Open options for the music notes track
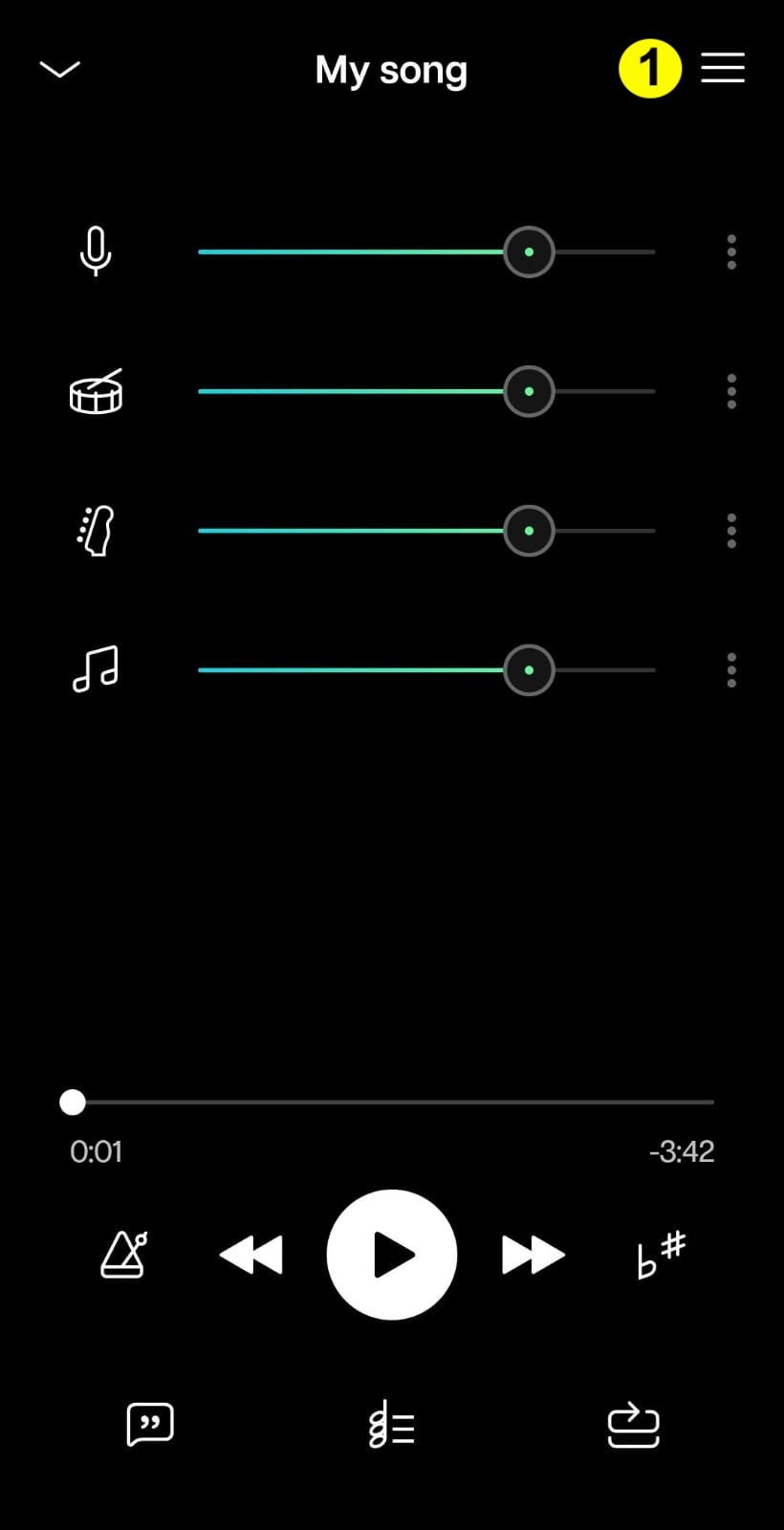 (x=731, y=670)
